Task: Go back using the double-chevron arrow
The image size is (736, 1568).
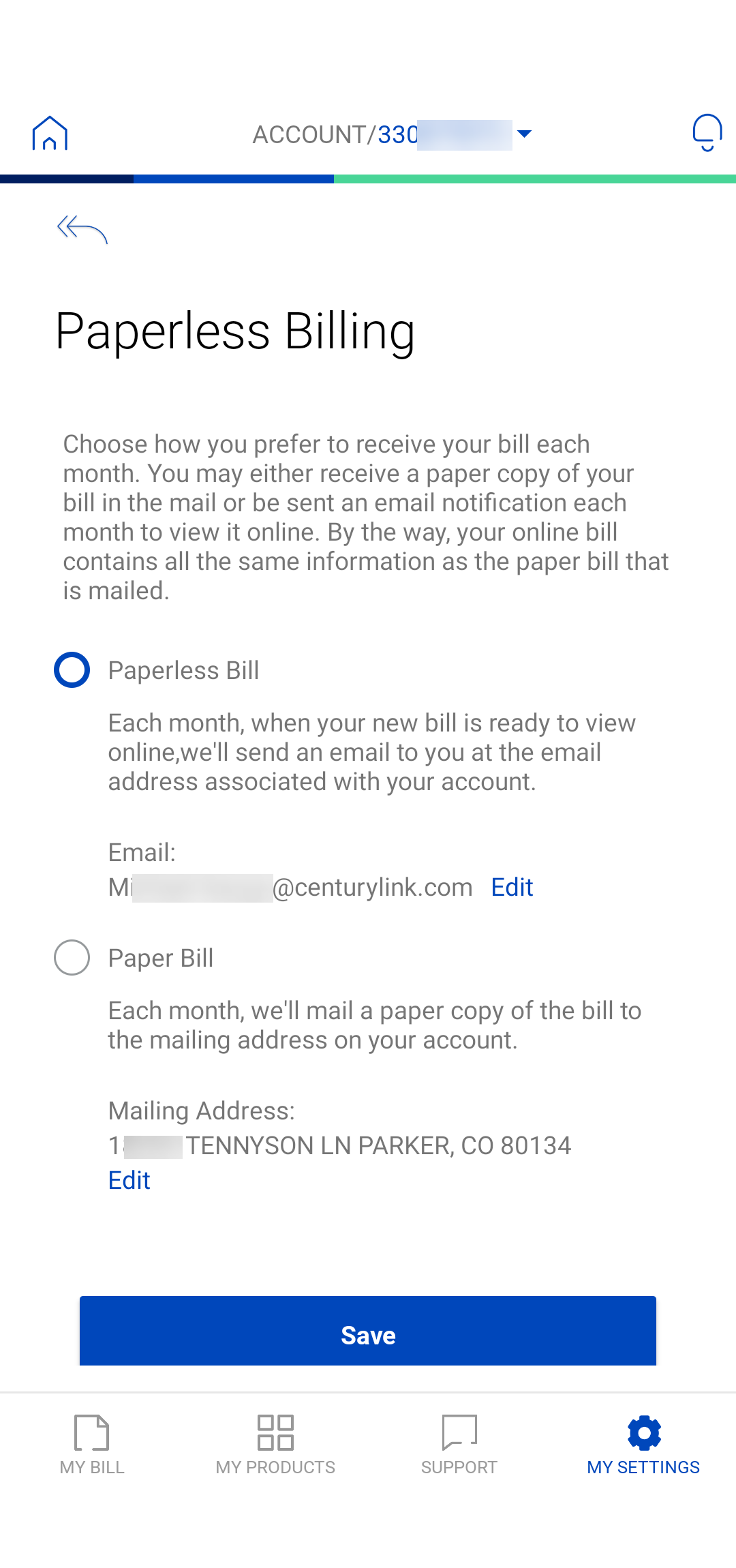Action: click(x=83, y=229)
